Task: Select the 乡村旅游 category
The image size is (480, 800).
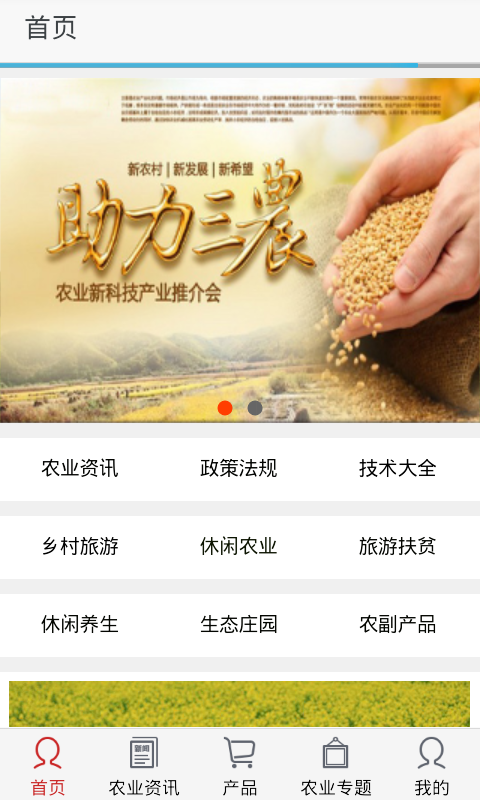Action: [x=80, y=546]
